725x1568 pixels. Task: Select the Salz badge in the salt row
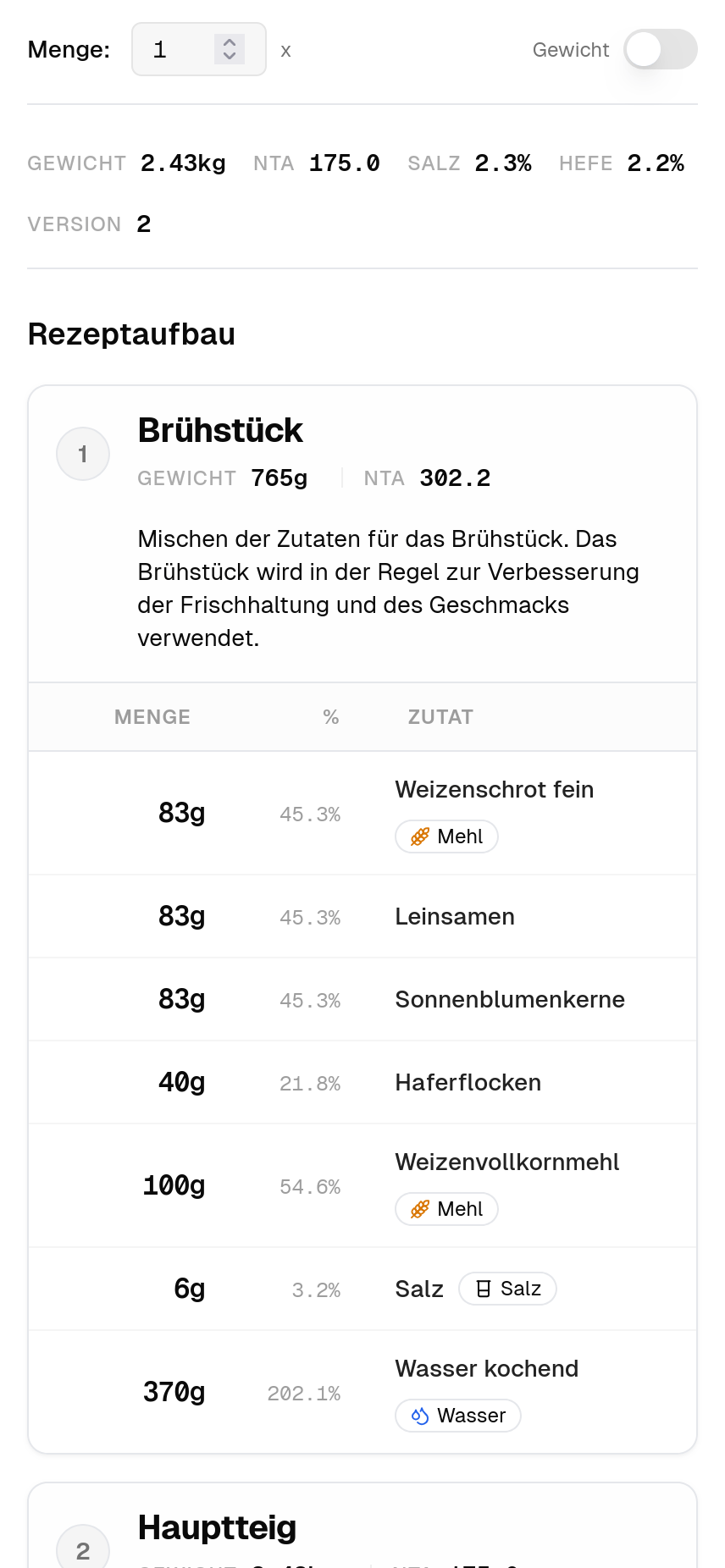coord(507,1288)
